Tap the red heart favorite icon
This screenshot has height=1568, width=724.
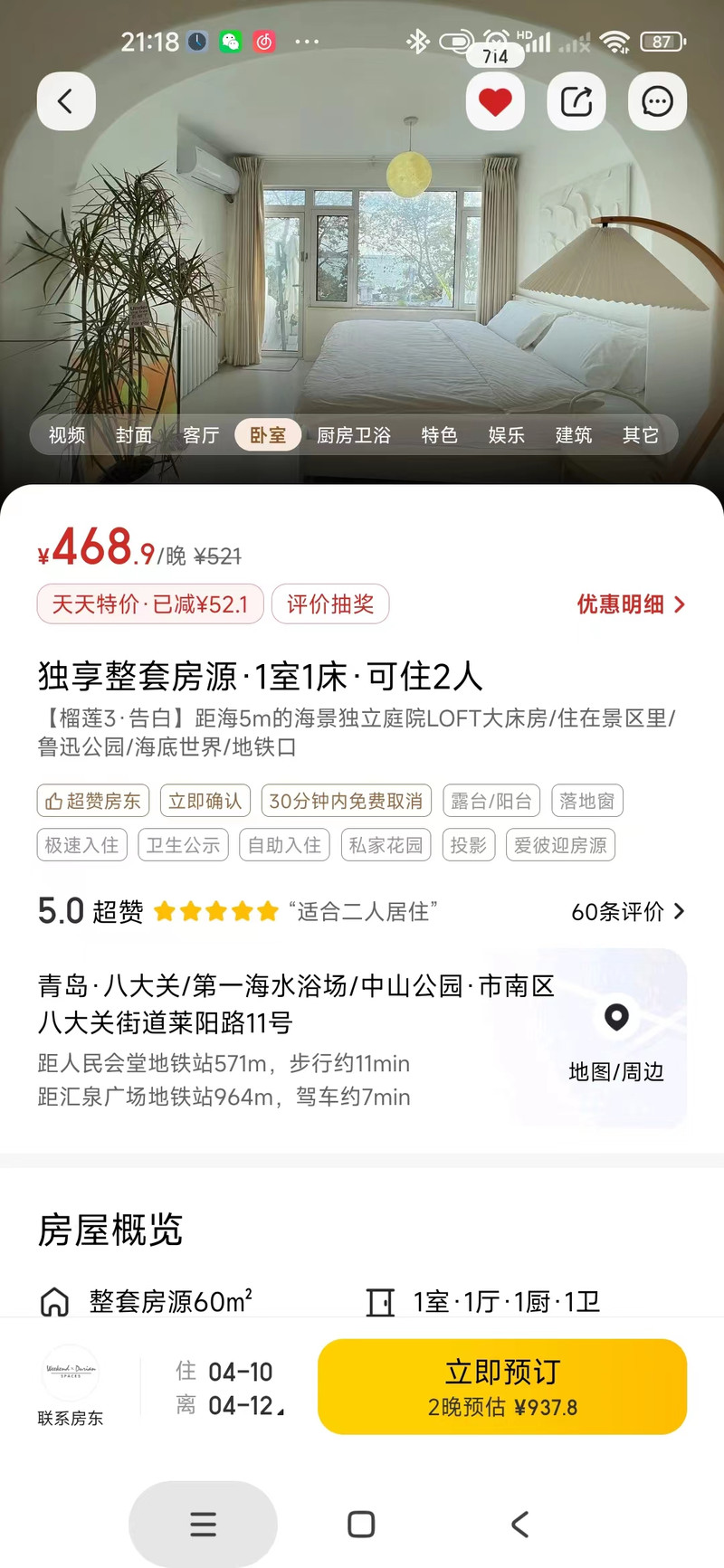coord(495,101)
